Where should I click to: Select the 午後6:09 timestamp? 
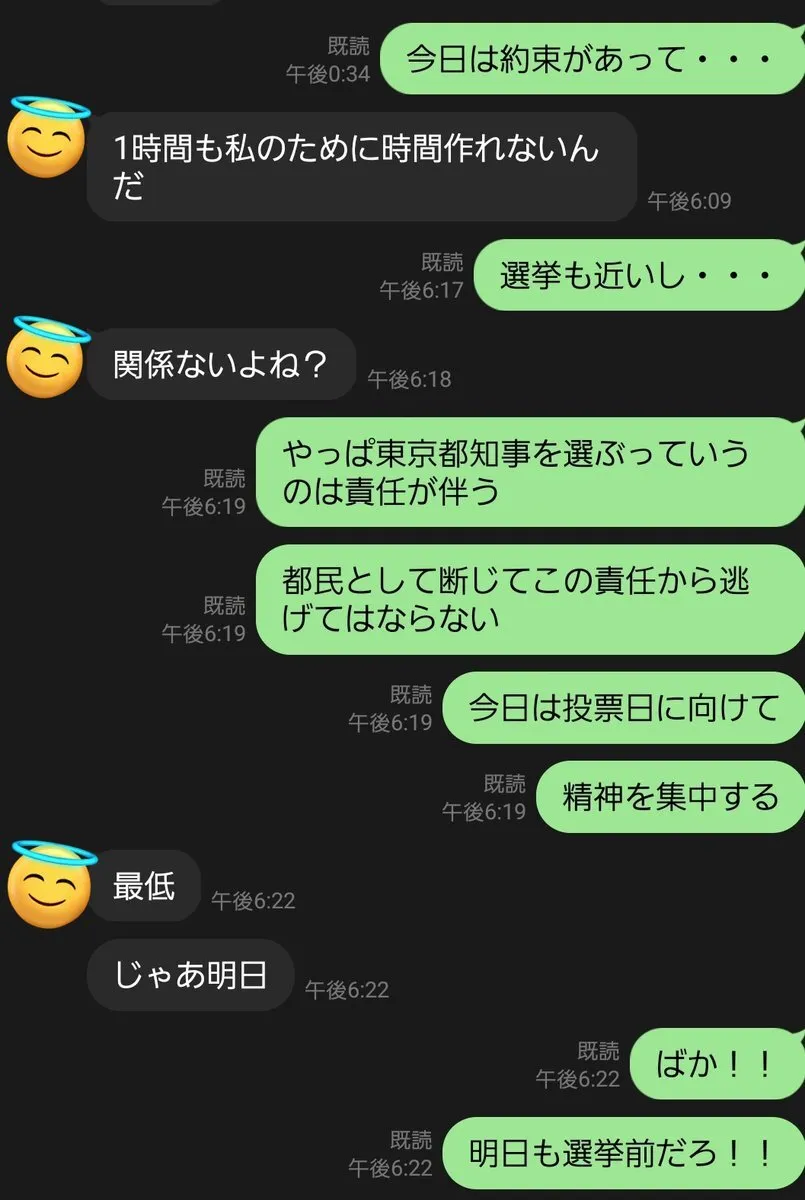690,200
